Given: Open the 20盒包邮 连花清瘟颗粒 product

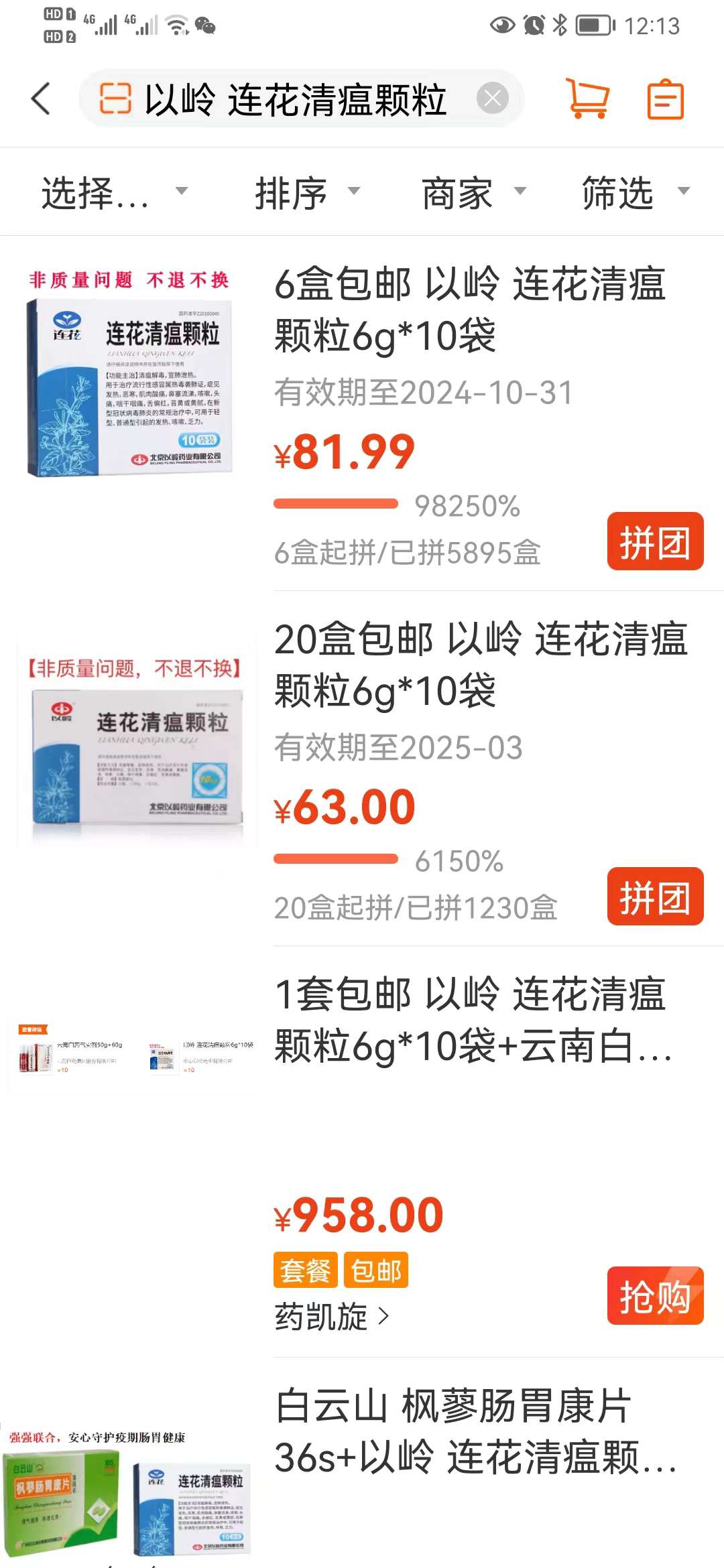Looking at the screenshot, I should click(480, 665).
